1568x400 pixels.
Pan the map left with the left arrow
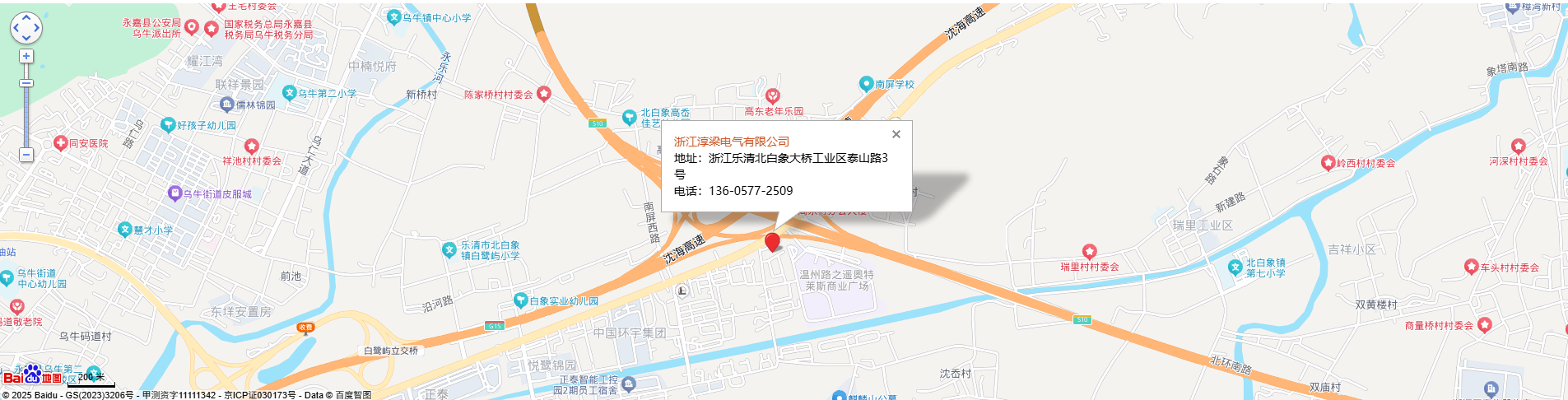click(x=16, y=28)
